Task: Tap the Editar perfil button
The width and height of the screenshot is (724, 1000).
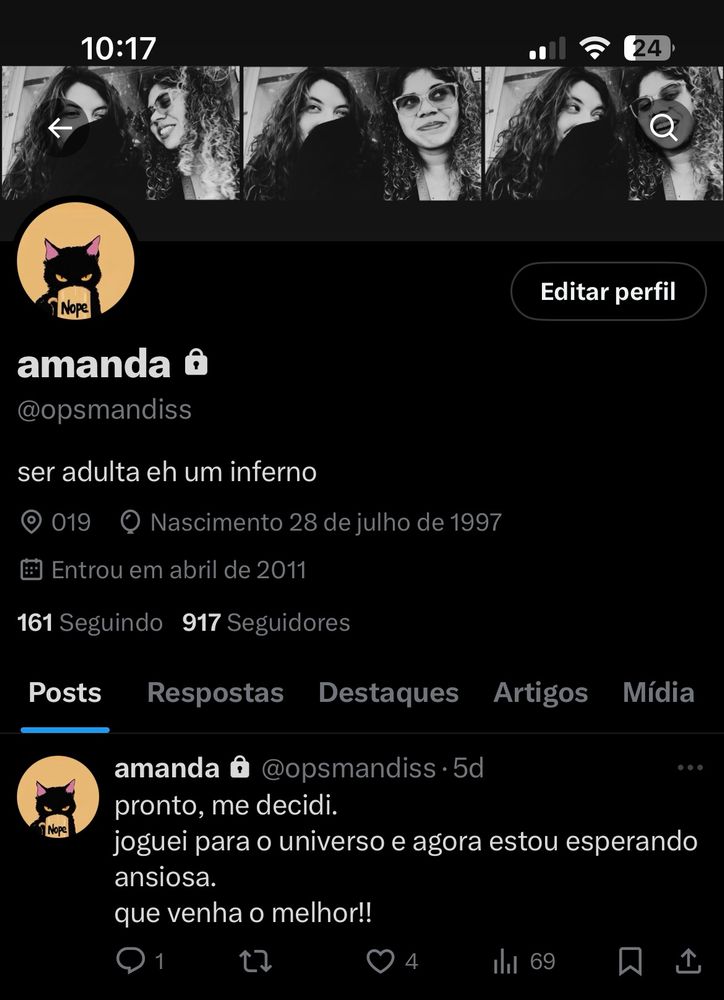Action: [608, 292]
